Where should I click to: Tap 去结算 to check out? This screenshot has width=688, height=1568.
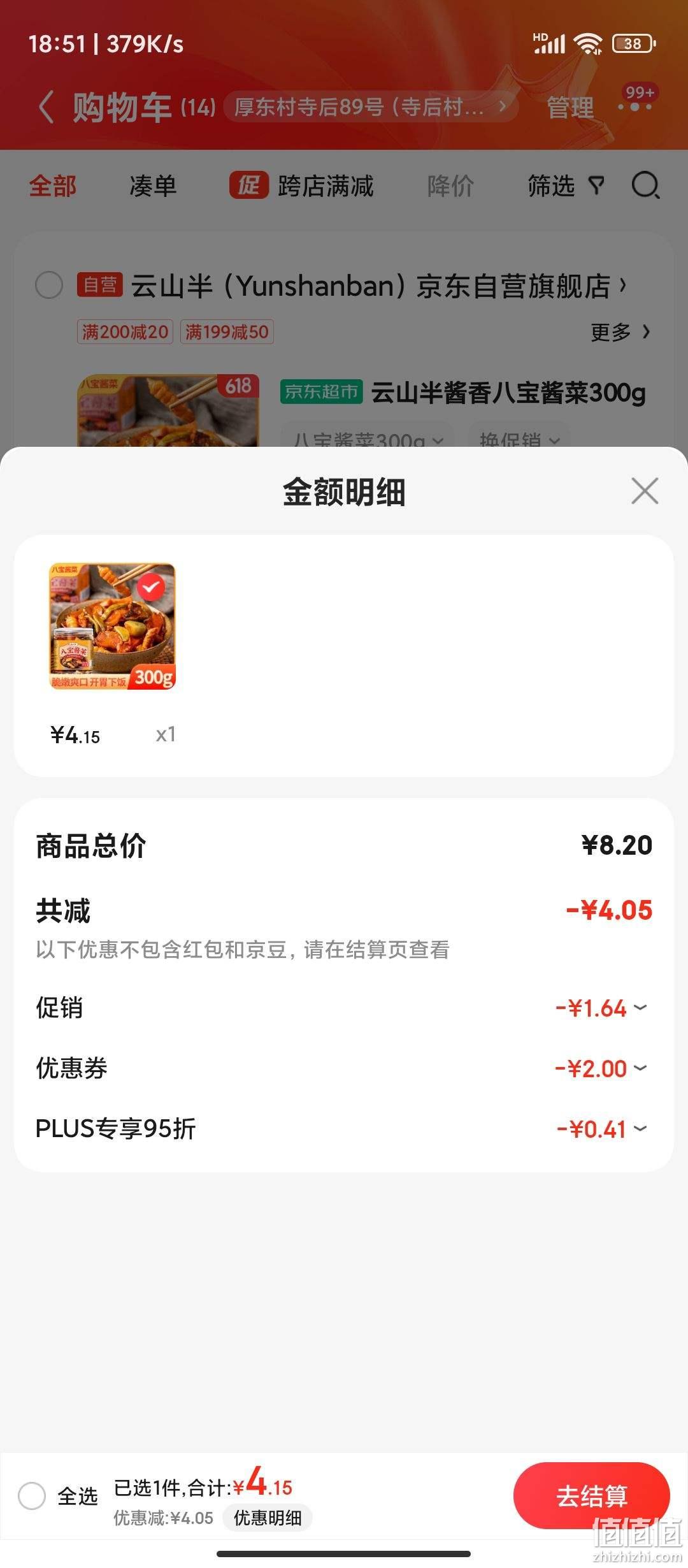pyautogui.click(x=591, y=1496)
